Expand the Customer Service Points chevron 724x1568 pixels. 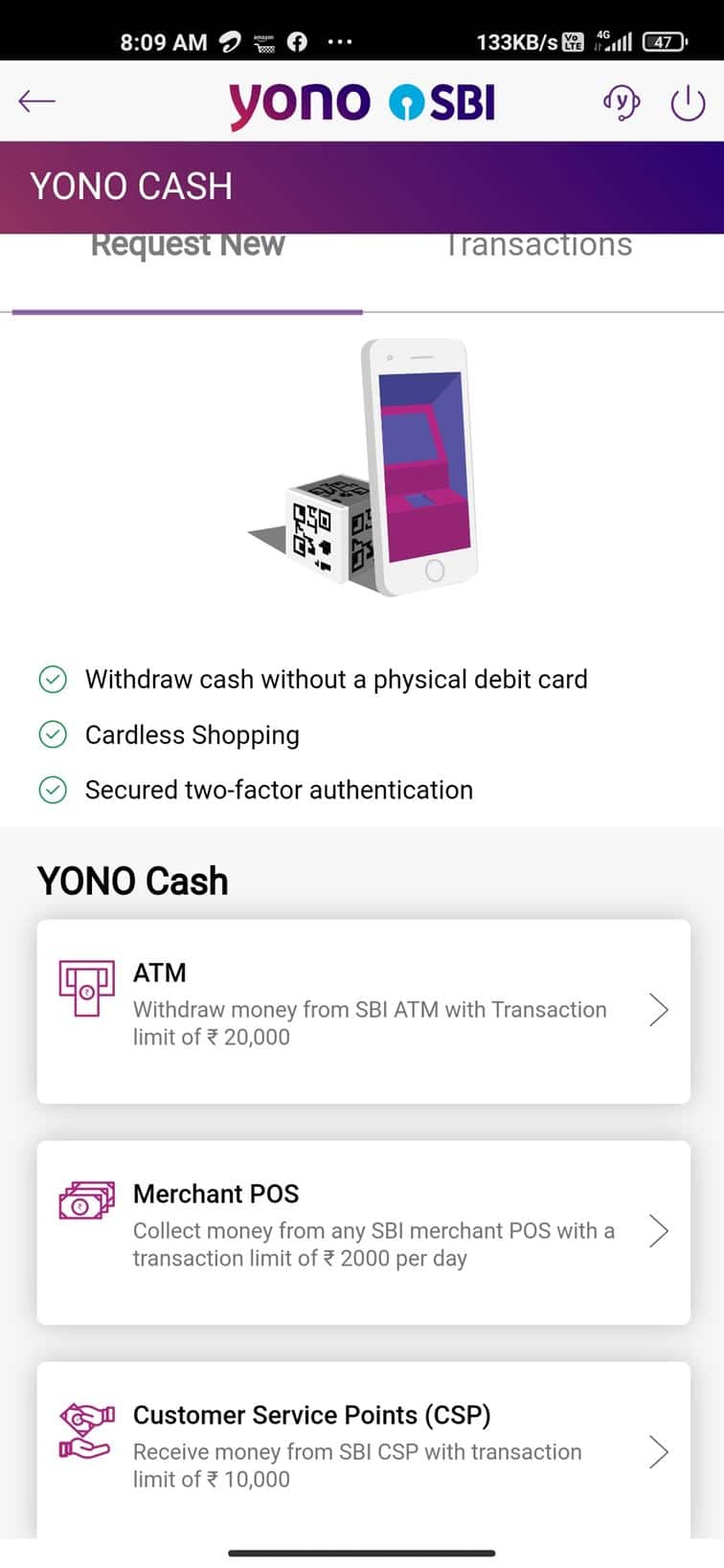[658, 1452]
